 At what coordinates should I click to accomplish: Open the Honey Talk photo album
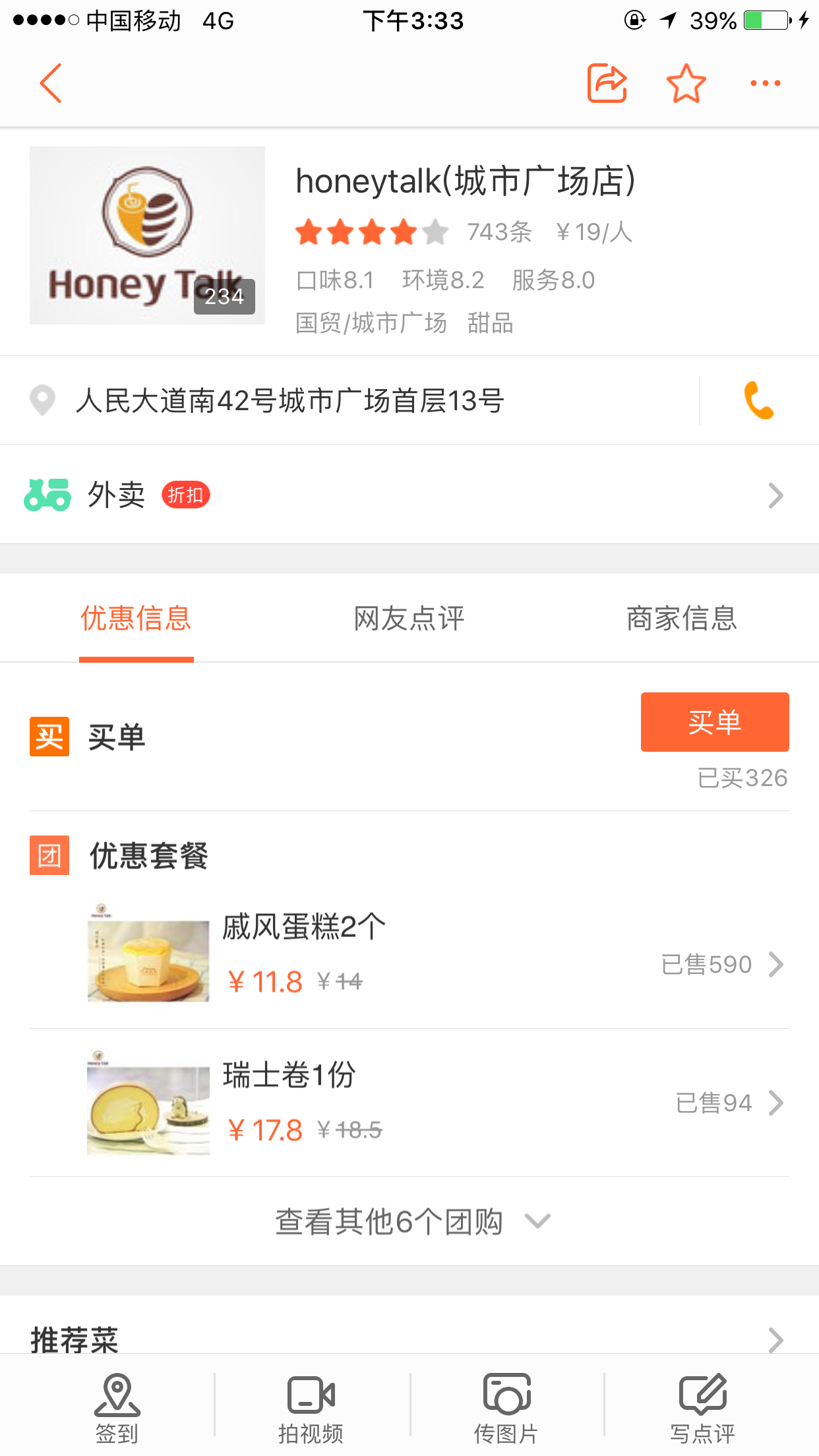(147, 235)
